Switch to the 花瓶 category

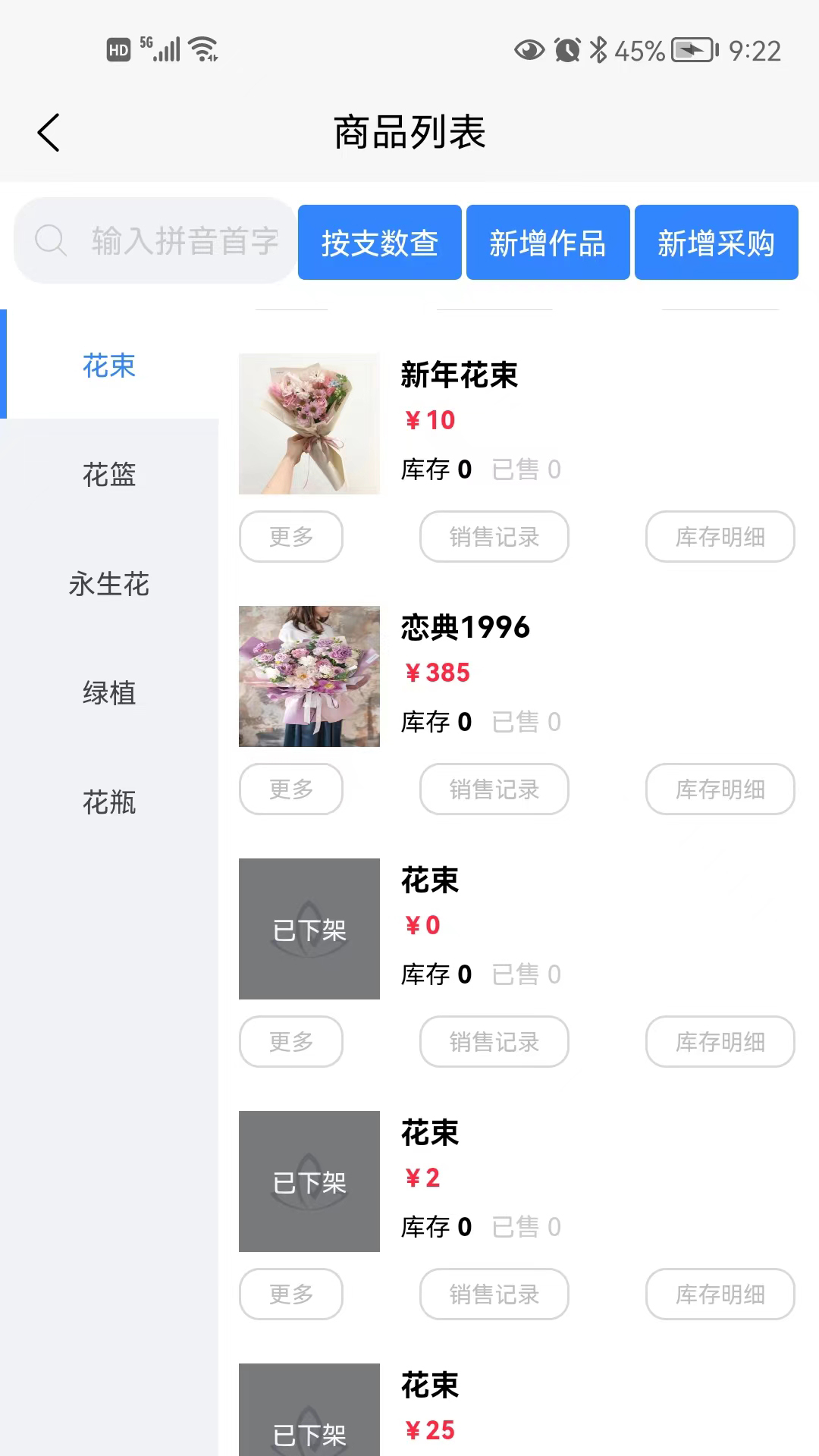coord(110,803)
